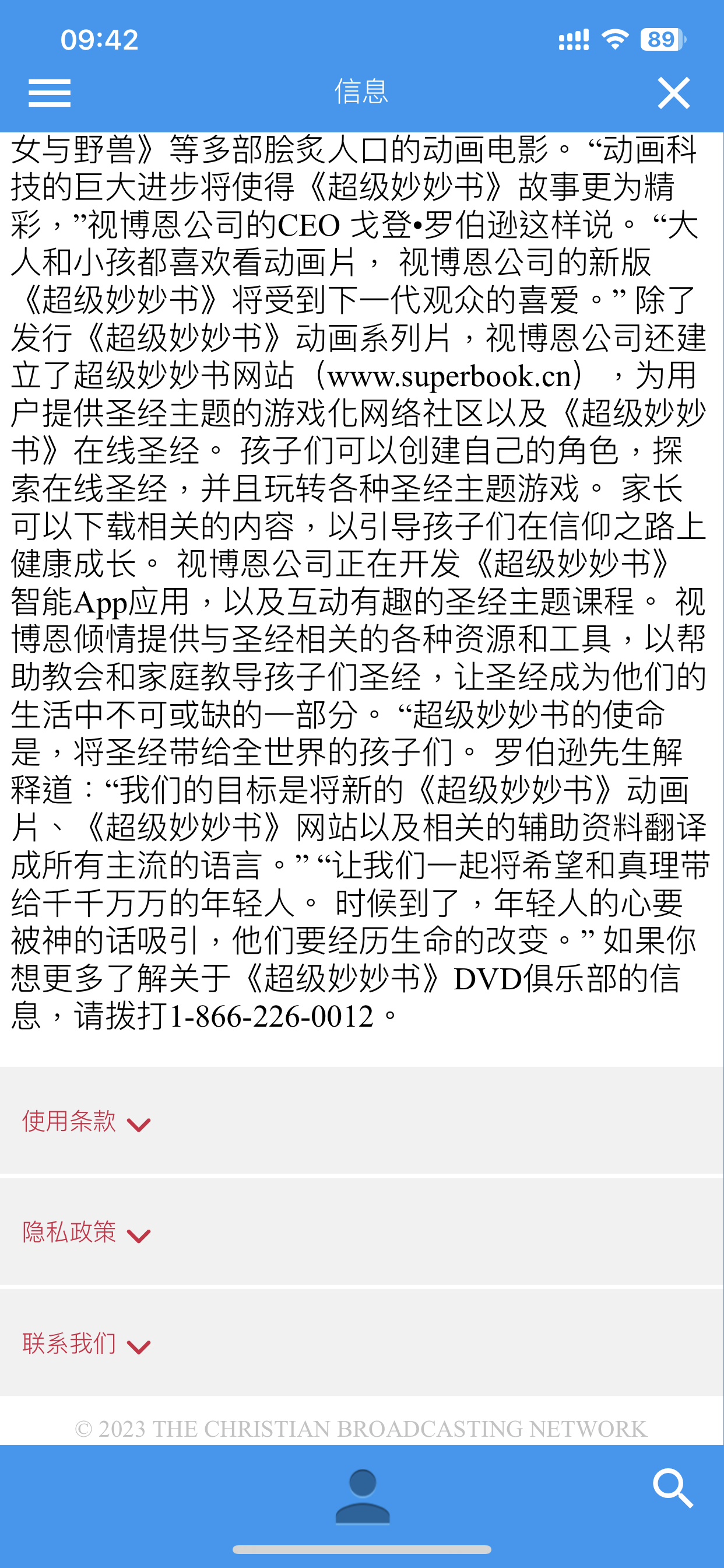Viewport: 724px width, 1568px height.
Task: Open search with the magnifier icon
Action: coord(673,1488)
